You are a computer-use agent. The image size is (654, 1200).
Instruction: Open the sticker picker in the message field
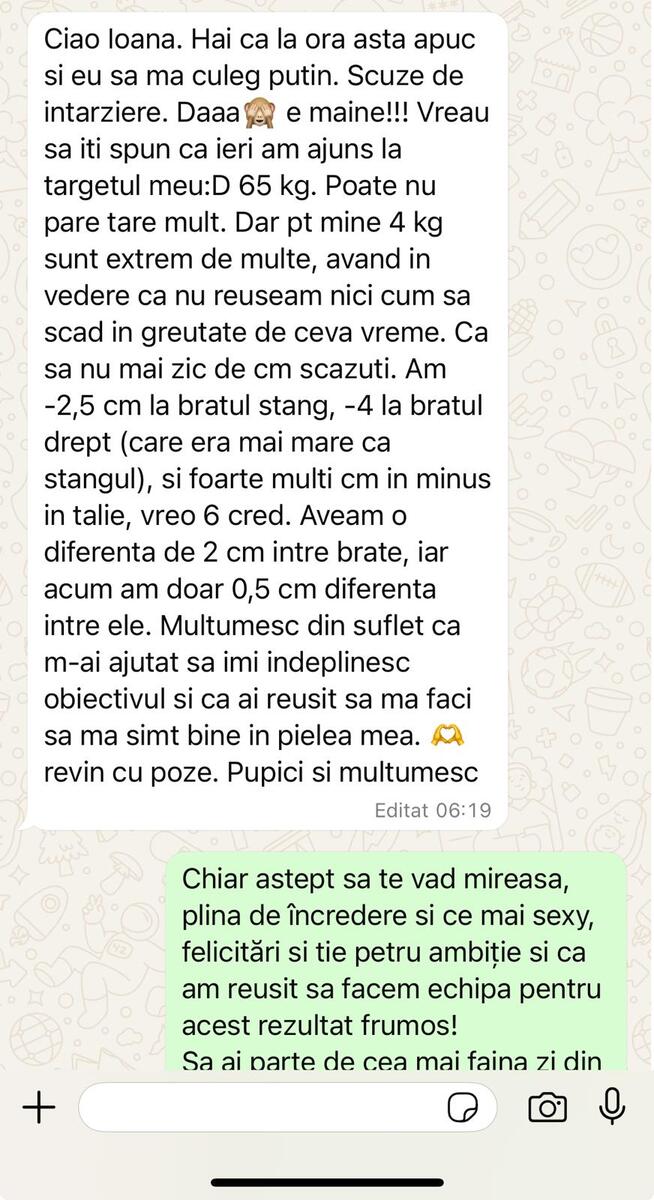tap(463, 1108)
